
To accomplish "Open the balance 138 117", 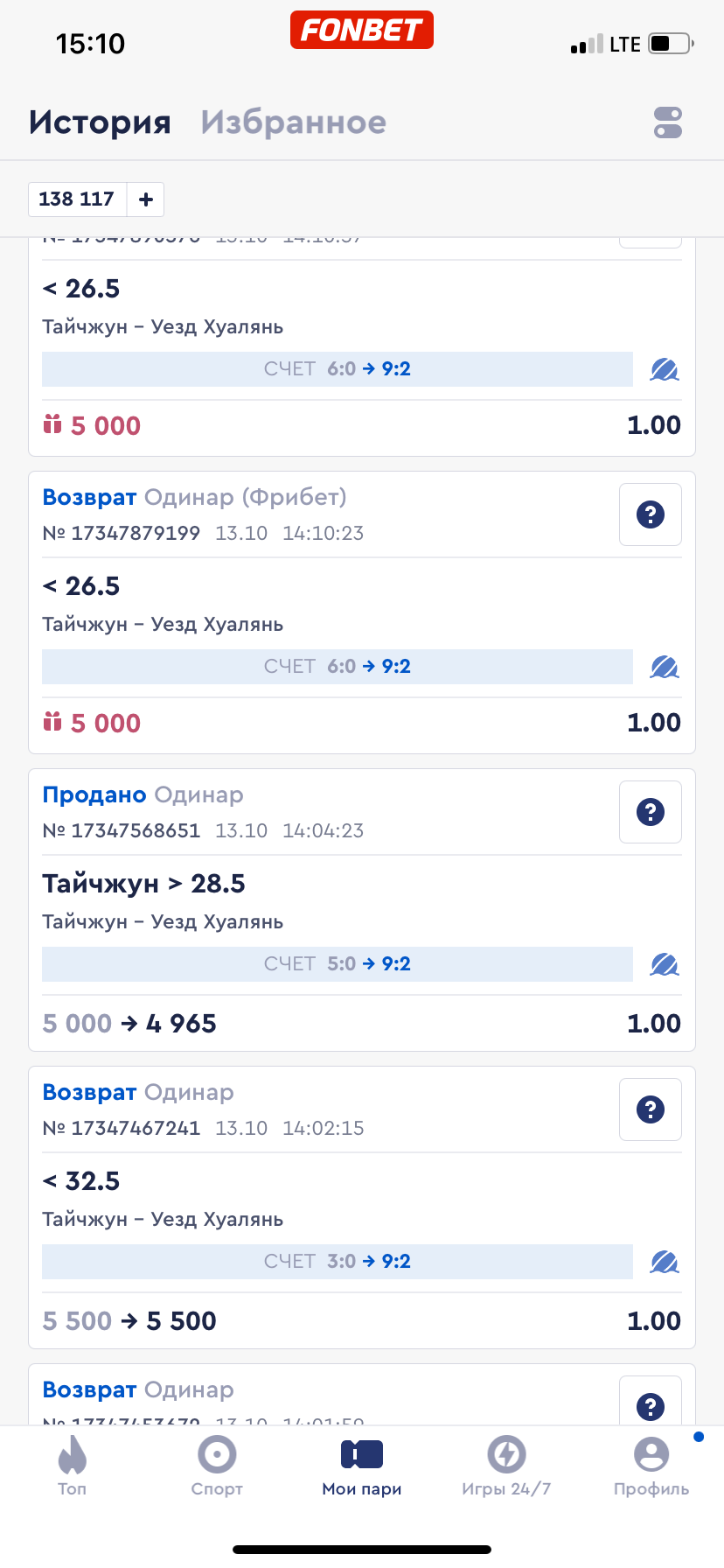I will (77, 199).
